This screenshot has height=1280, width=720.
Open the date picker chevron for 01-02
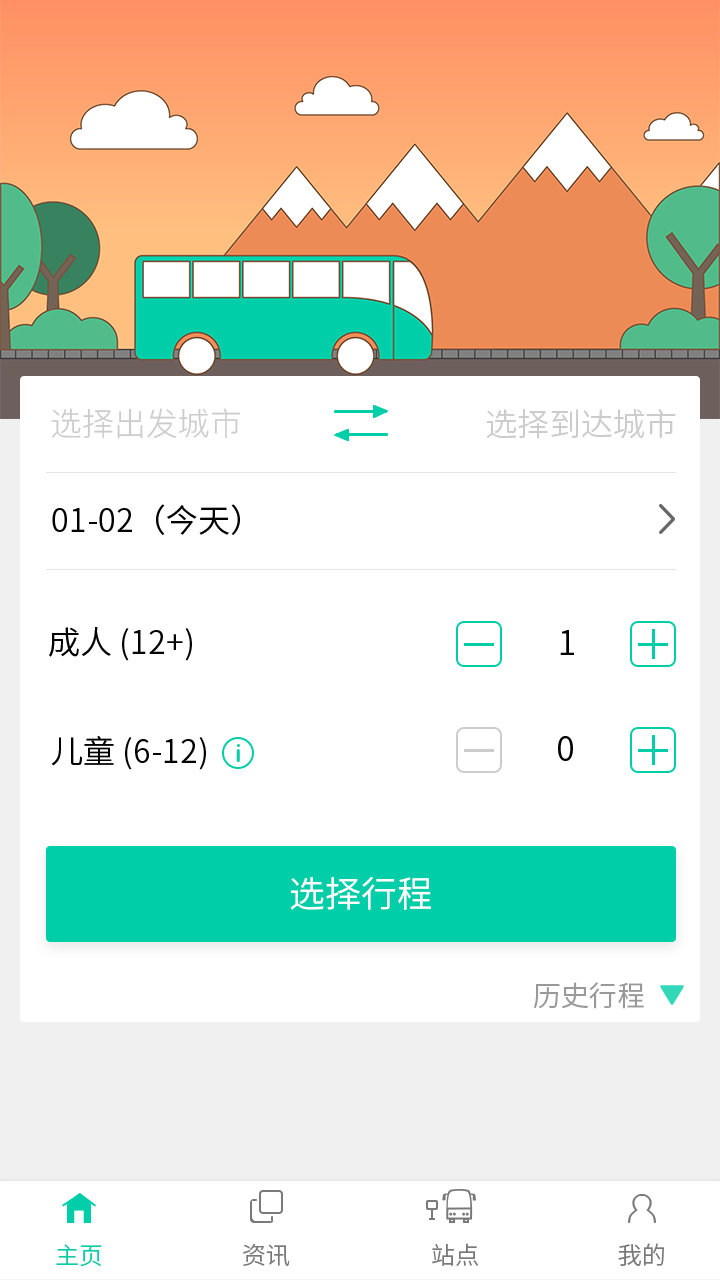pyautogui.click(x=666, y=519)
